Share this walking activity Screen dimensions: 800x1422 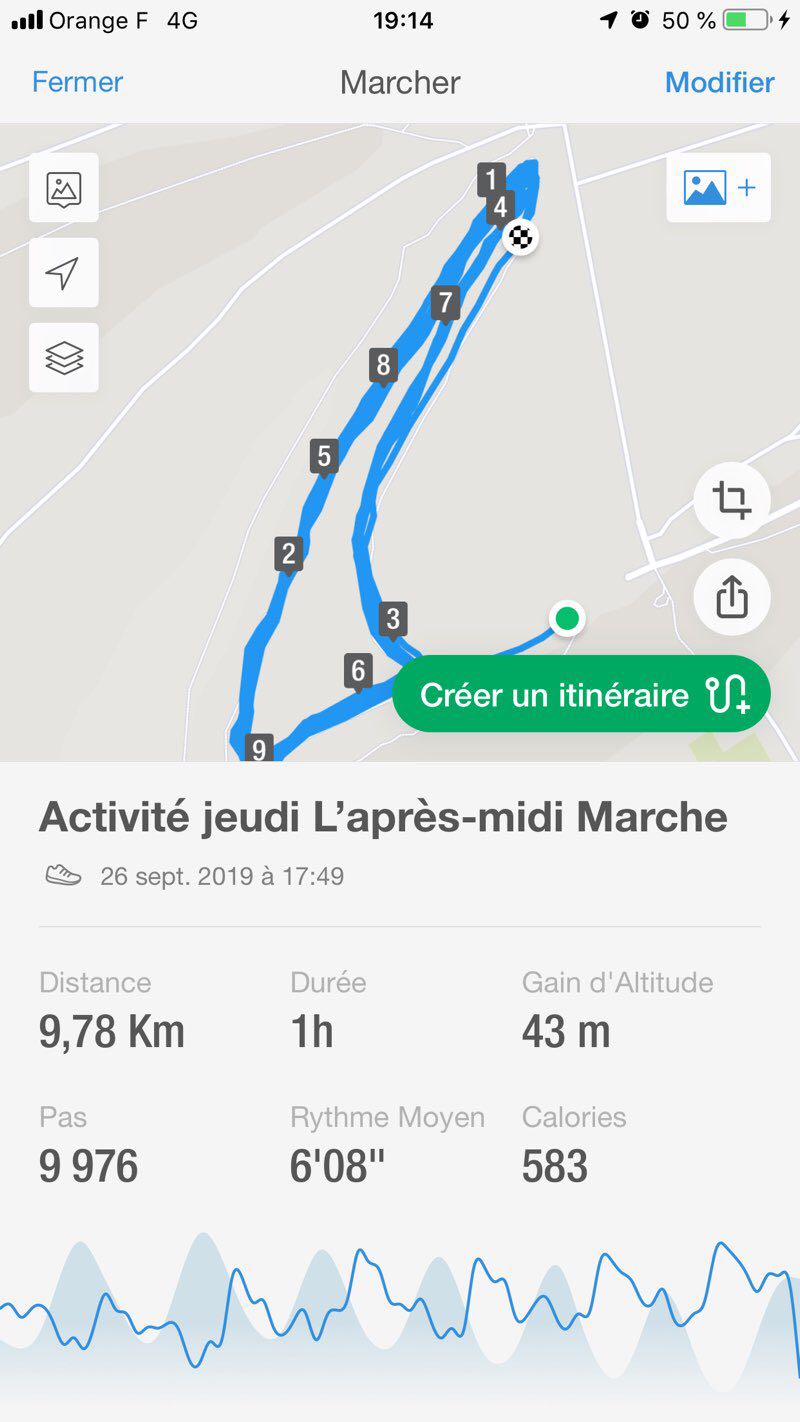pyautogui.click(x=732, y=598)
